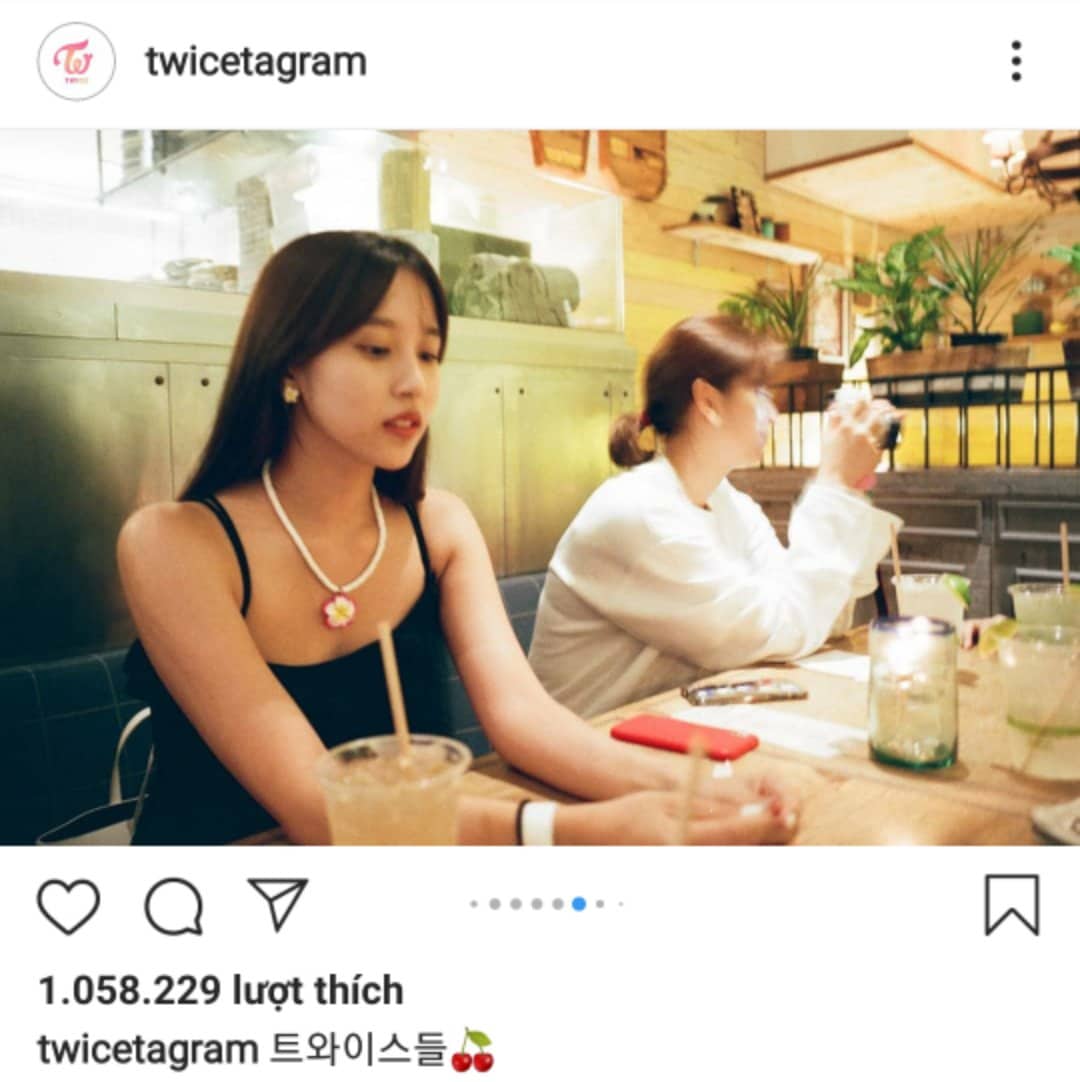The width and height of the screenshot is (1080, 1082).
Task: Like this post with the heart icon
Action: click(68, 906)
